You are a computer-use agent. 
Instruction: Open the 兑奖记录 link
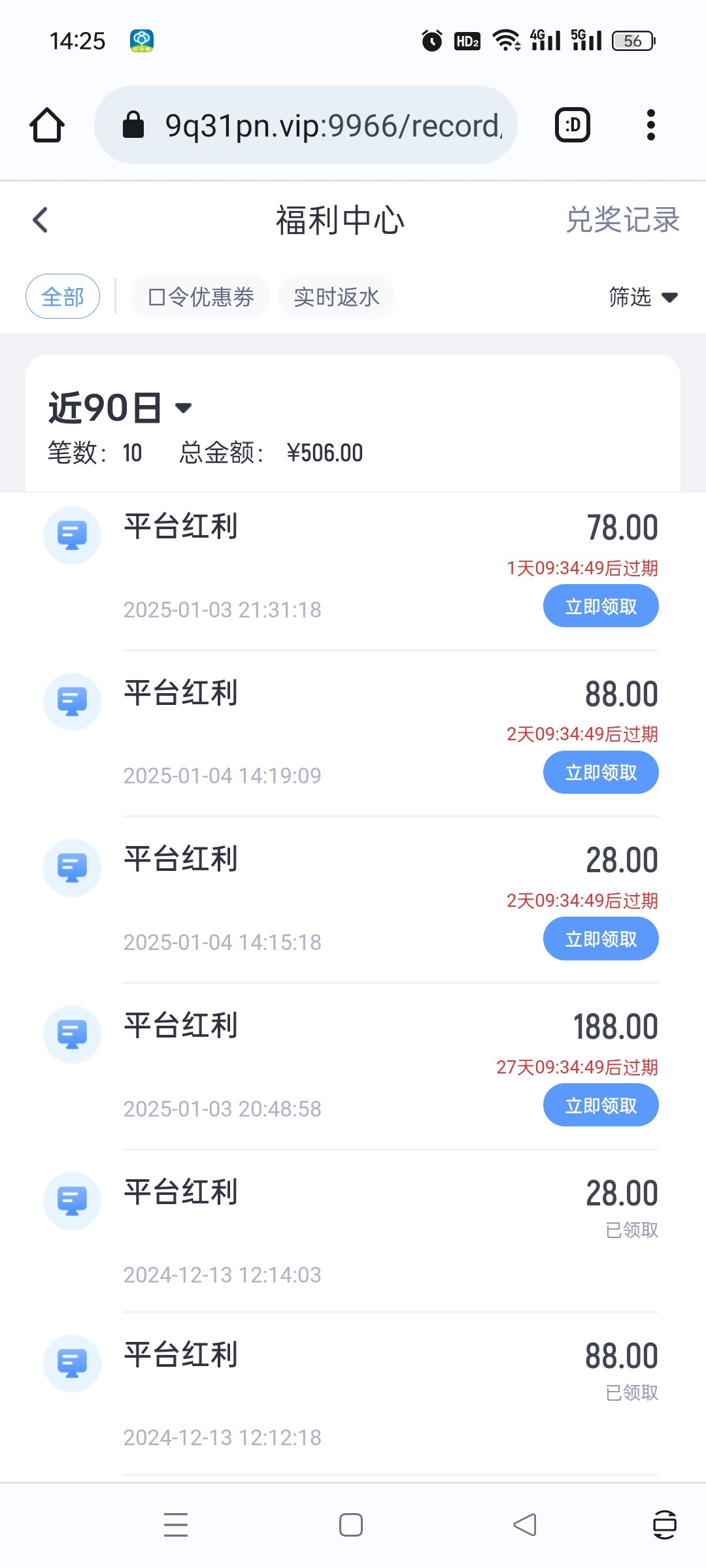(622, 220)
